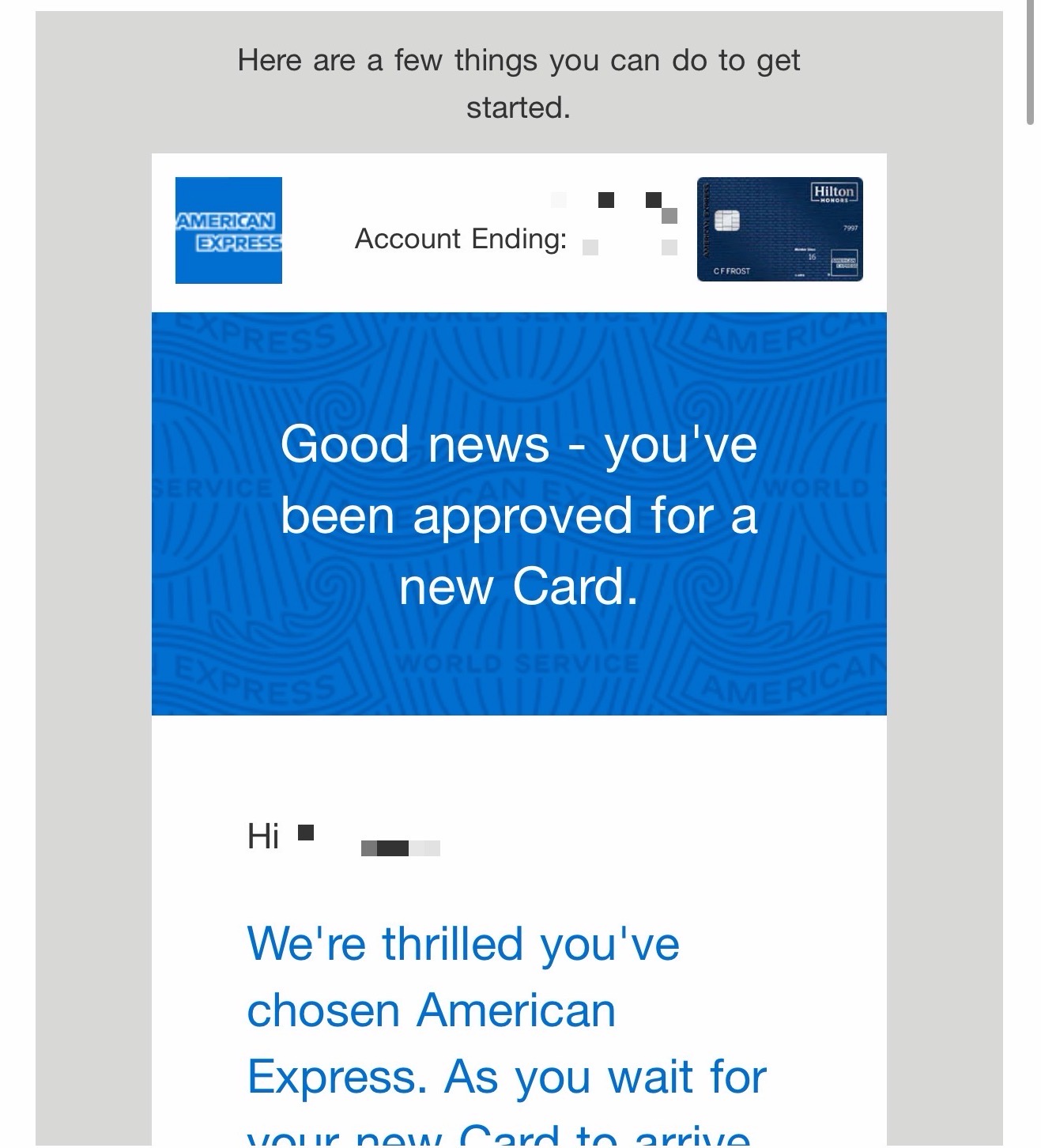Tap the Hilton Honors card image
This screenshot has width=1041, height=1148.
[779, 229]
